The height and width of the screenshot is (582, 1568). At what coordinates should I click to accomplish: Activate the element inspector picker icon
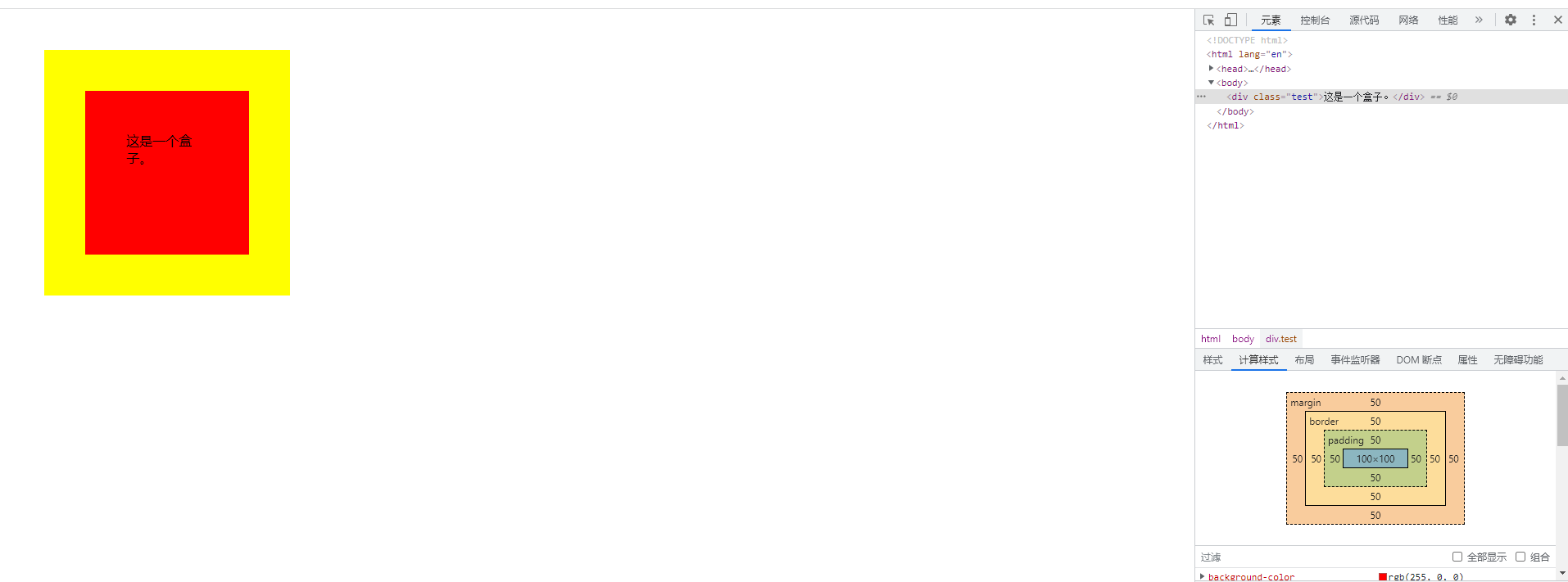tap(1209, 20)
